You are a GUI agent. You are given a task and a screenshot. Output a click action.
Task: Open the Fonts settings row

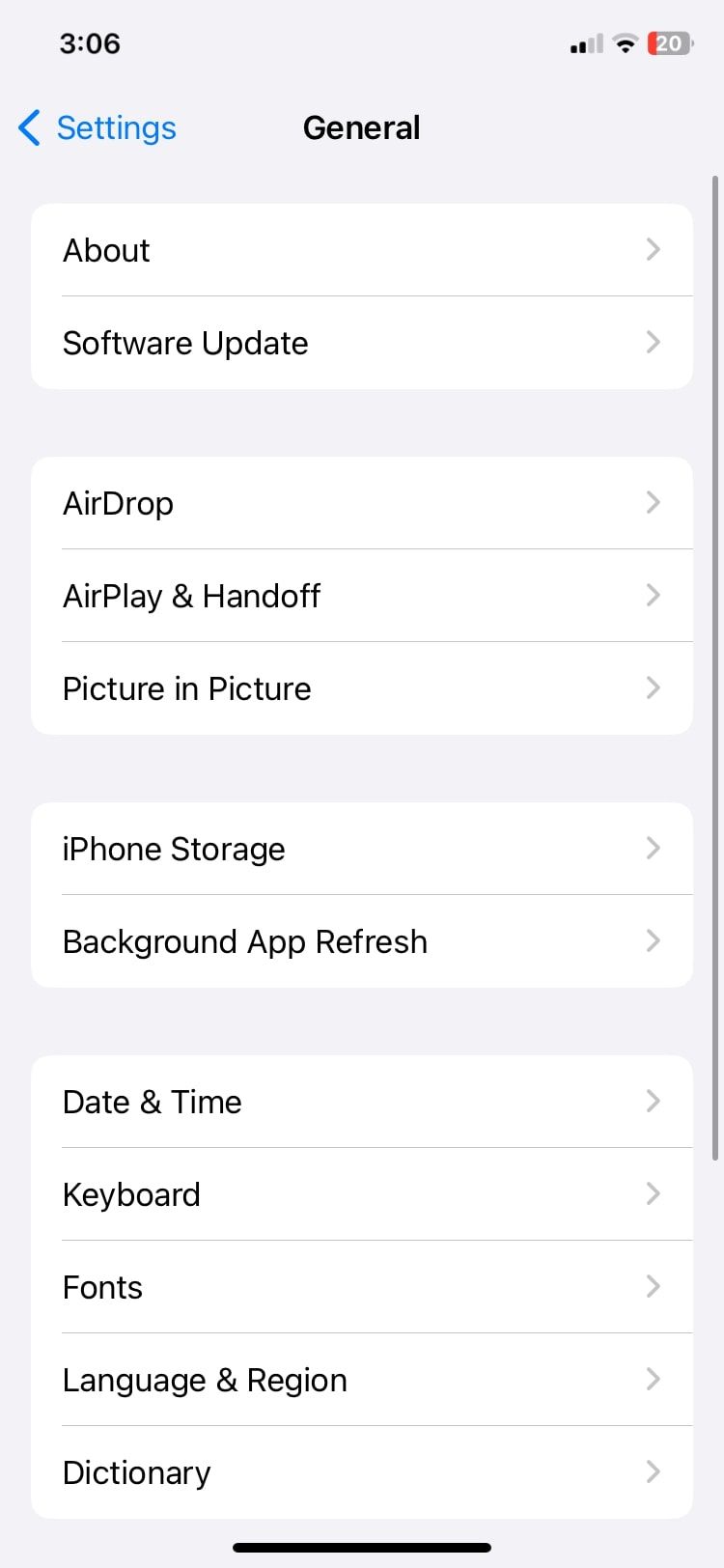tap(362, 1286)
